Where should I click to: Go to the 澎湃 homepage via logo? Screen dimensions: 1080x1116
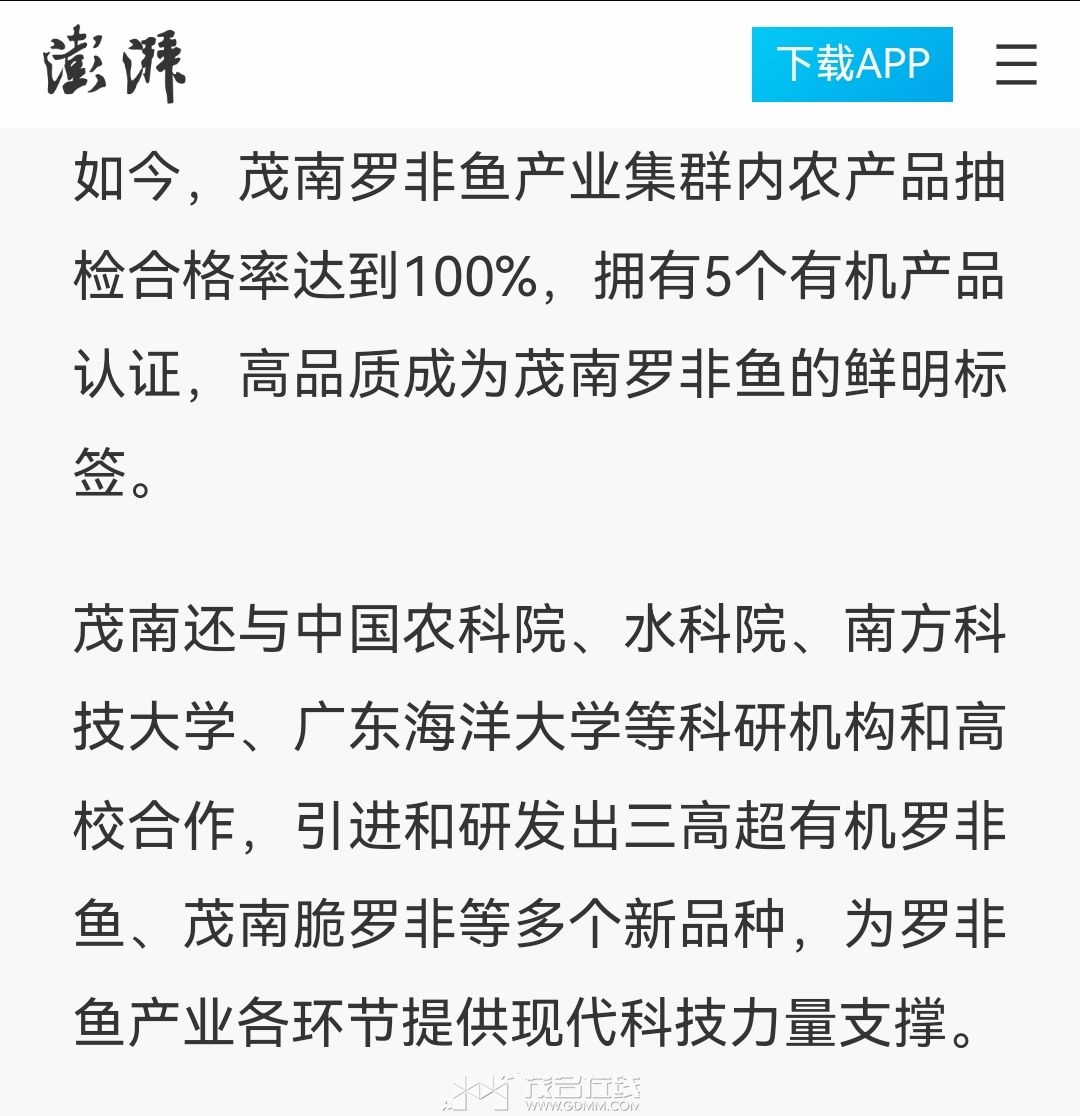pyautogui.click(x=114, y=66)
